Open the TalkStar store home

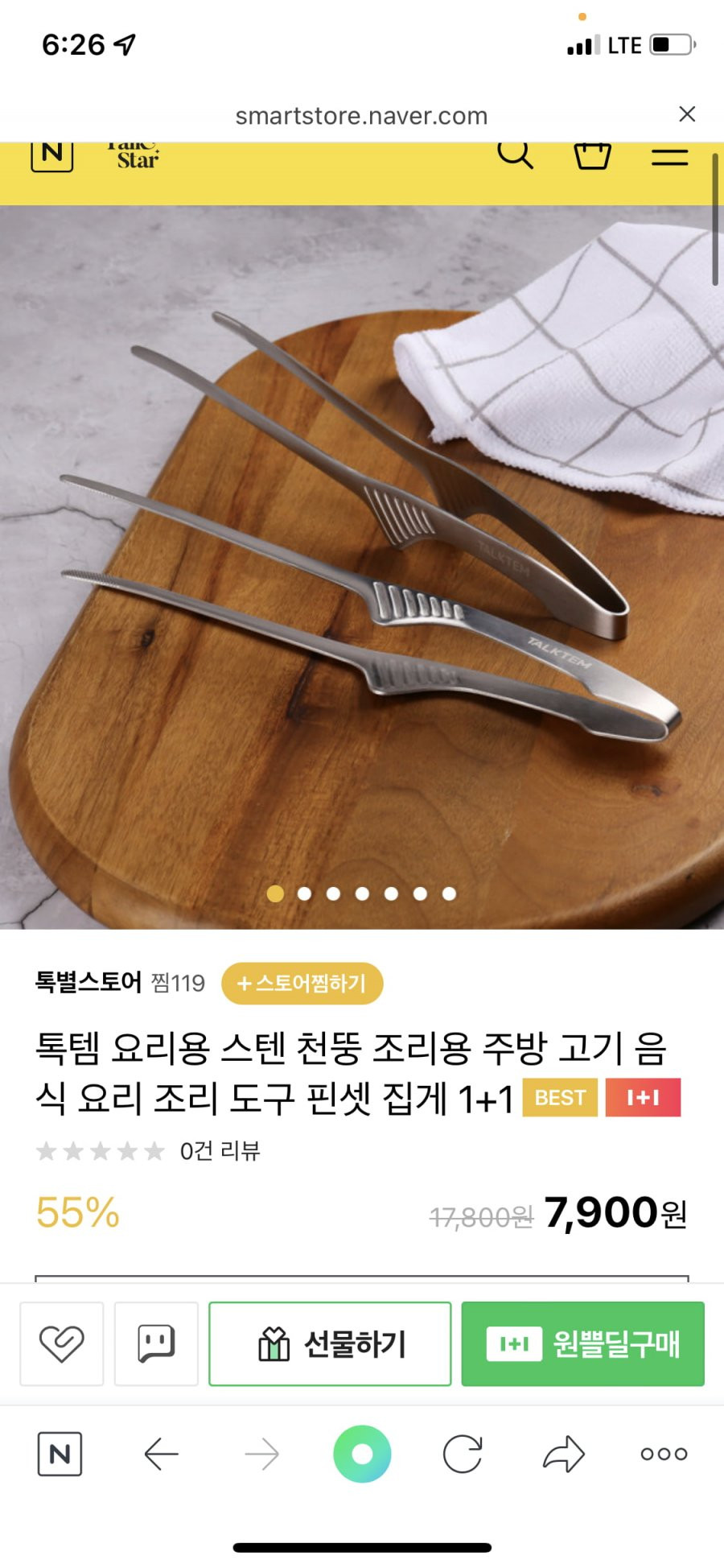(x=135, y=156)
